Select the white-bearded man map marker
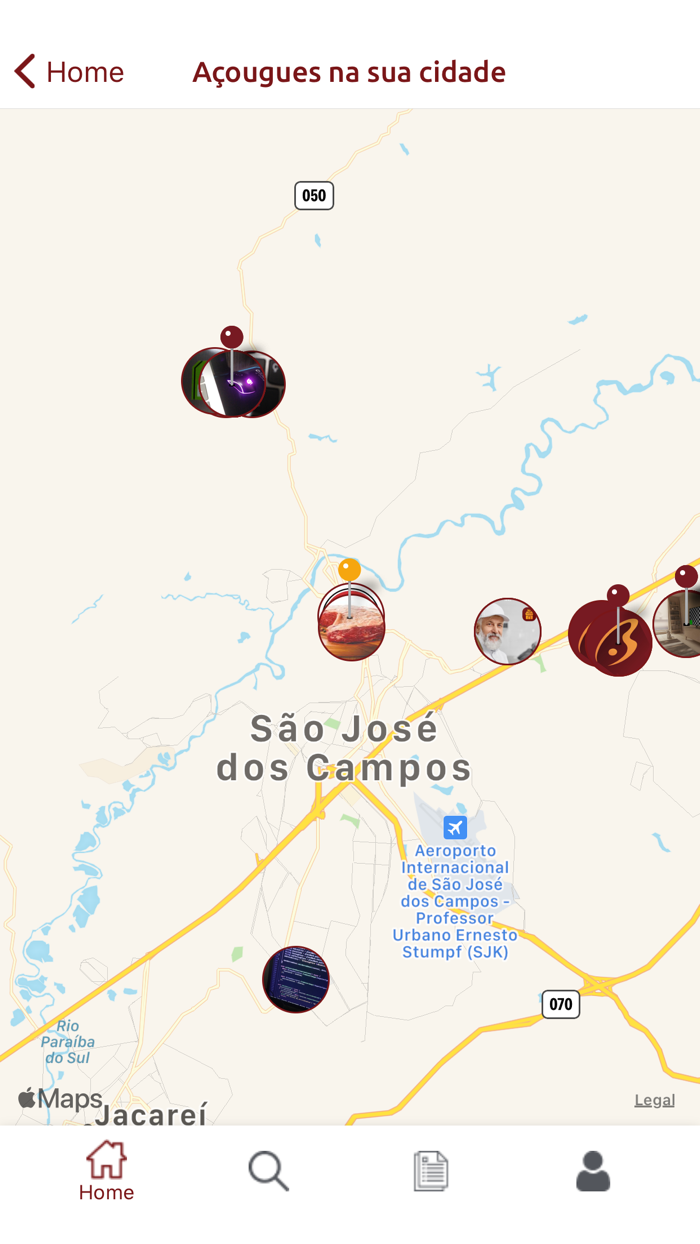 coord(507,632)
